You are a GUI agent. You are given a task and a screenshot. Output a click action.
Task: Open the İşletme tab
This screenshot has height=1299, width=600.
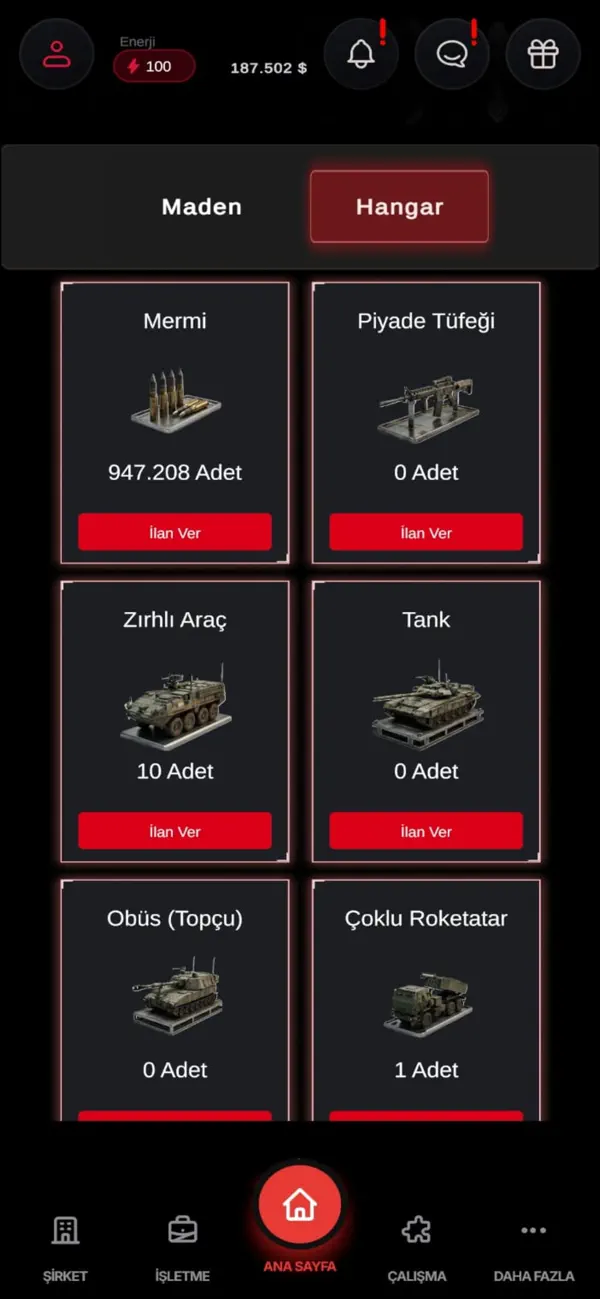pos(182,1247)
